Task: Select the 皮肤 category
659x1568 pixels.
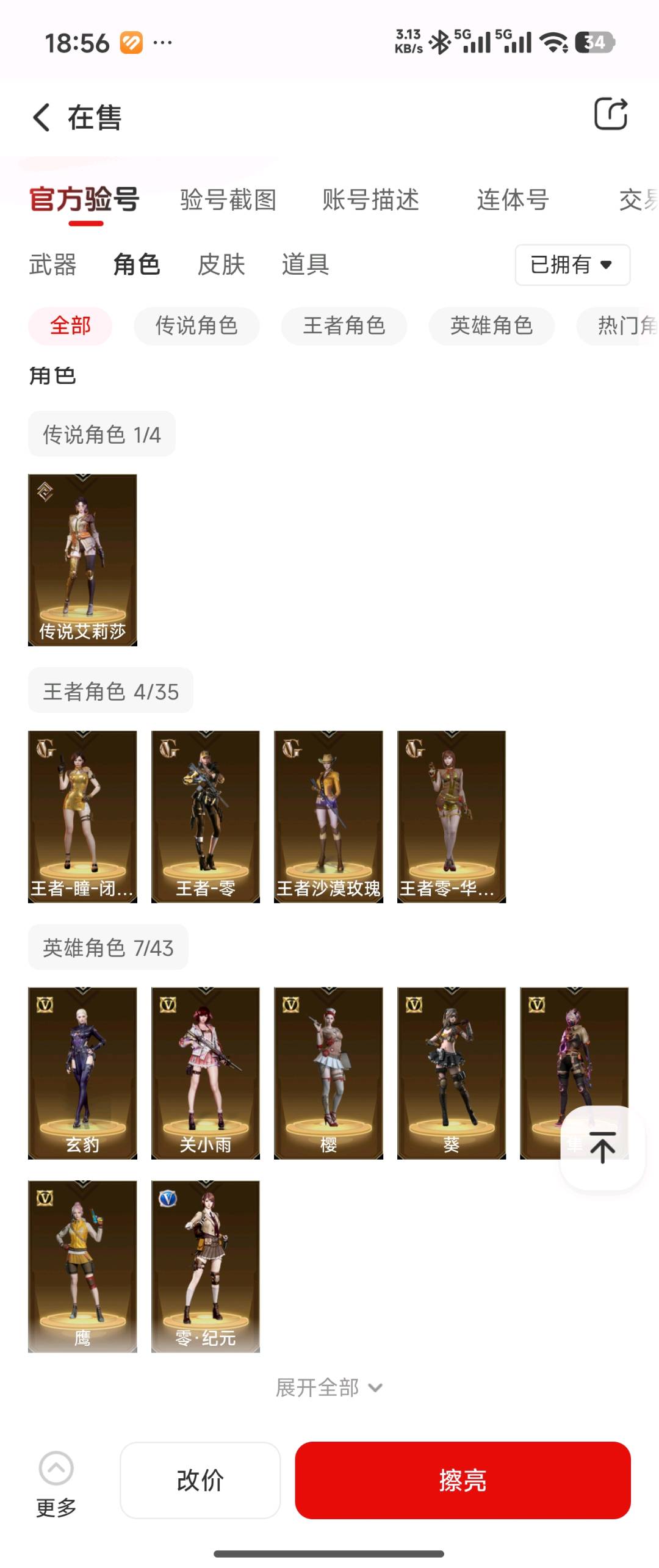Action: click(221, 265)
